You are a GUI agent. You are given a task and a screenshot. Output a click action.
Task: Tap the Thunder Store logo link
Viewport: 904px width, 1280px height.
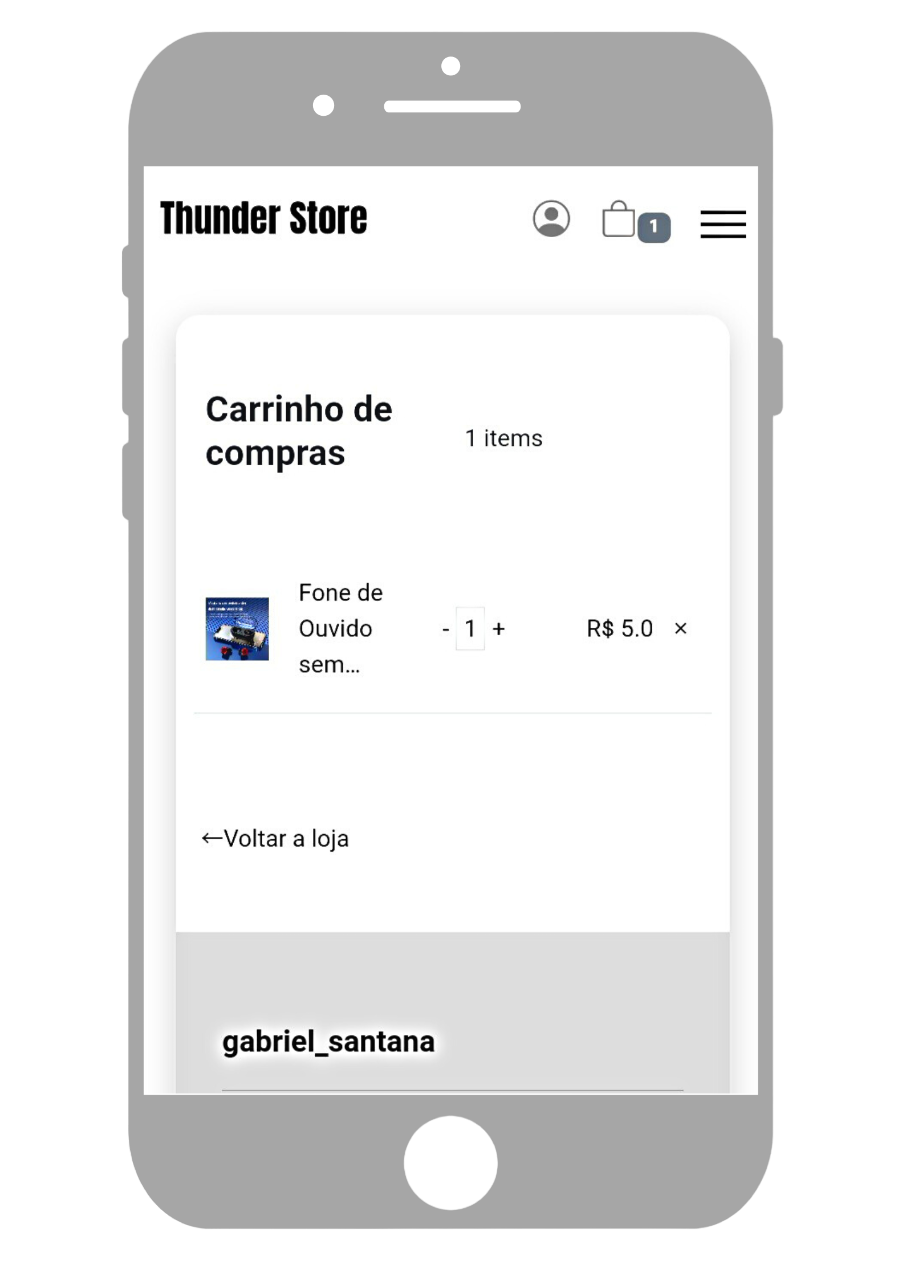tap(264, 218)
